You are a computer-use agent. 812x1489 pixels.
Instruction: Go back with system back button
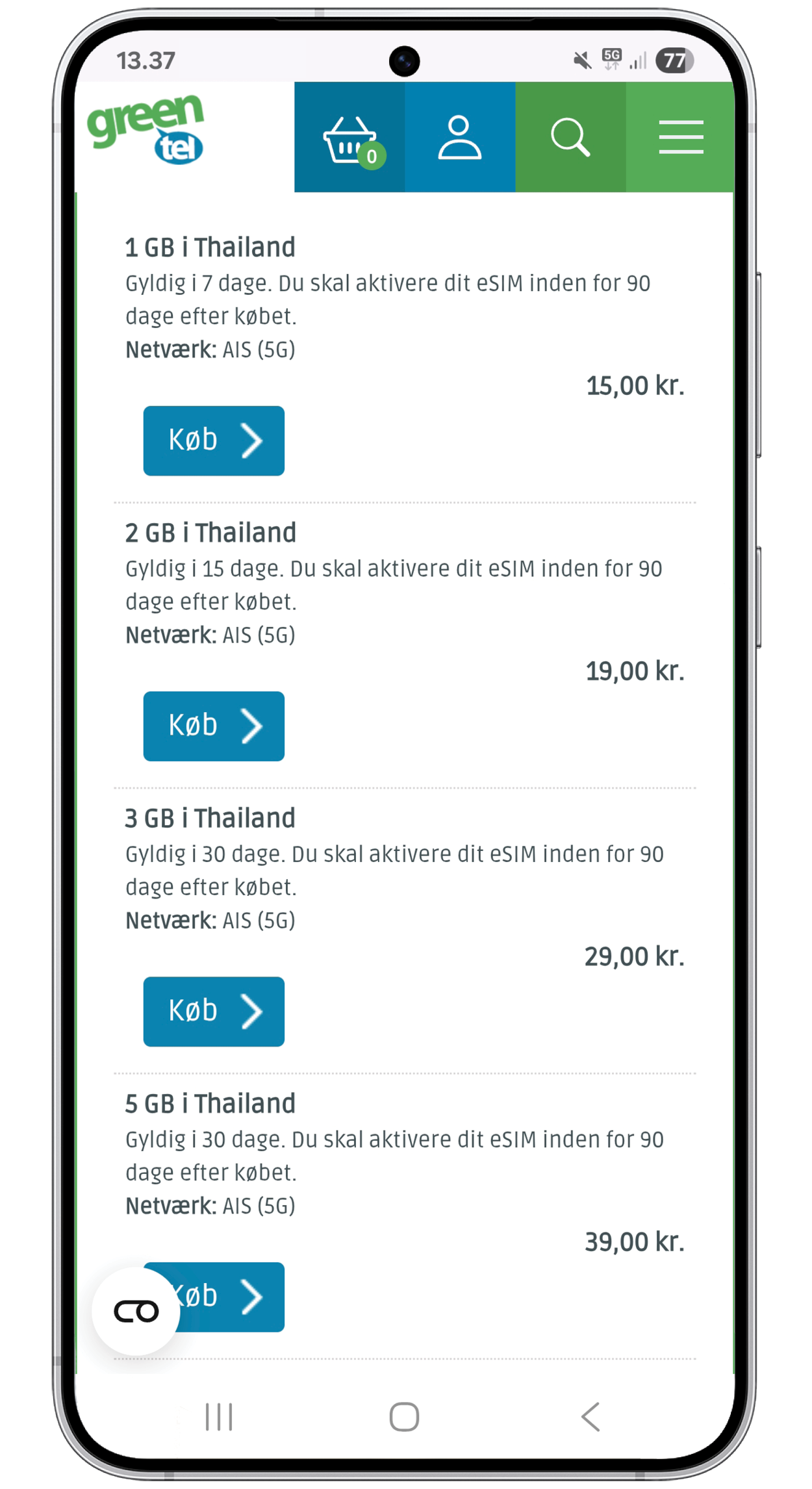point(590,1416)
